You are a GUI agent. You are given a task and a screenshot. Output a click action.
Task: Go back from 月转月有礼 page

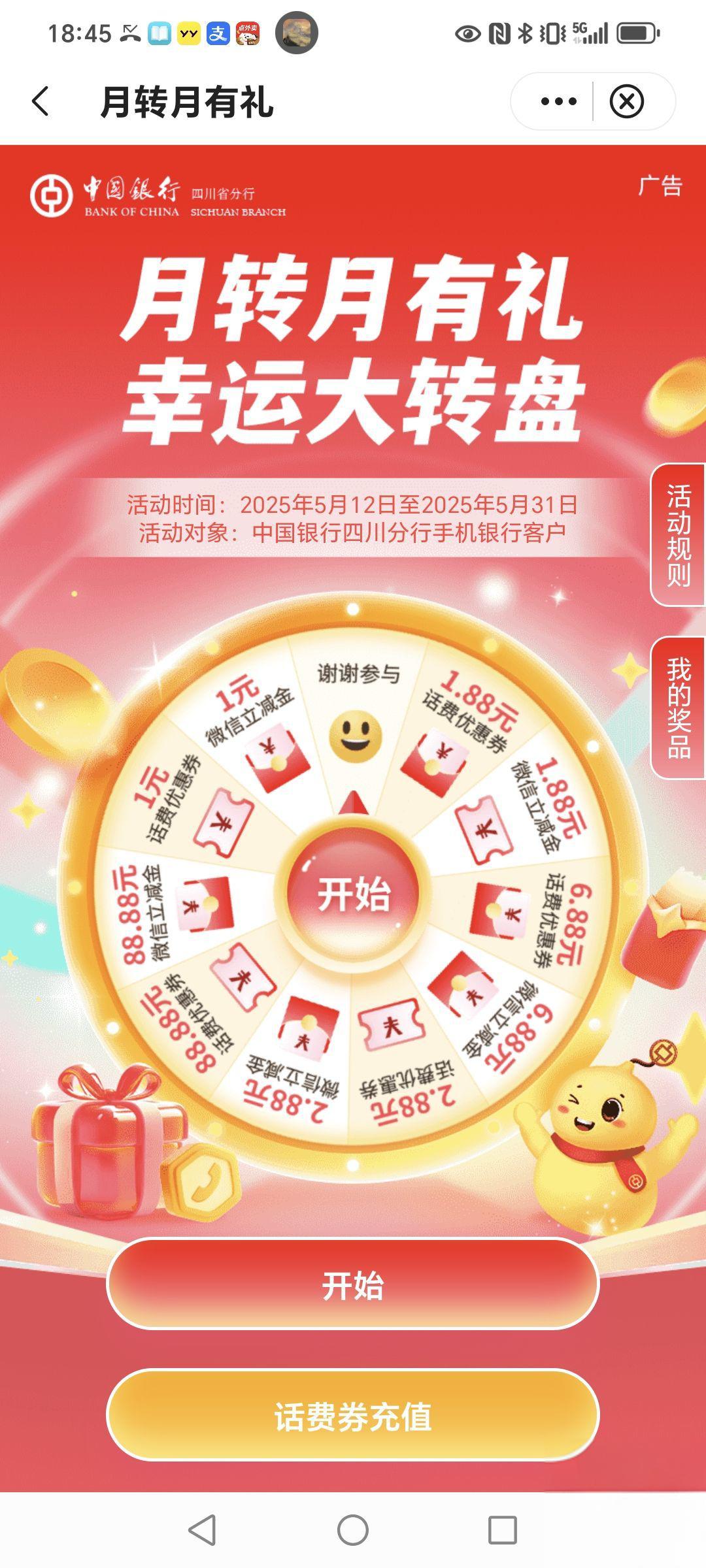(41, 102)
